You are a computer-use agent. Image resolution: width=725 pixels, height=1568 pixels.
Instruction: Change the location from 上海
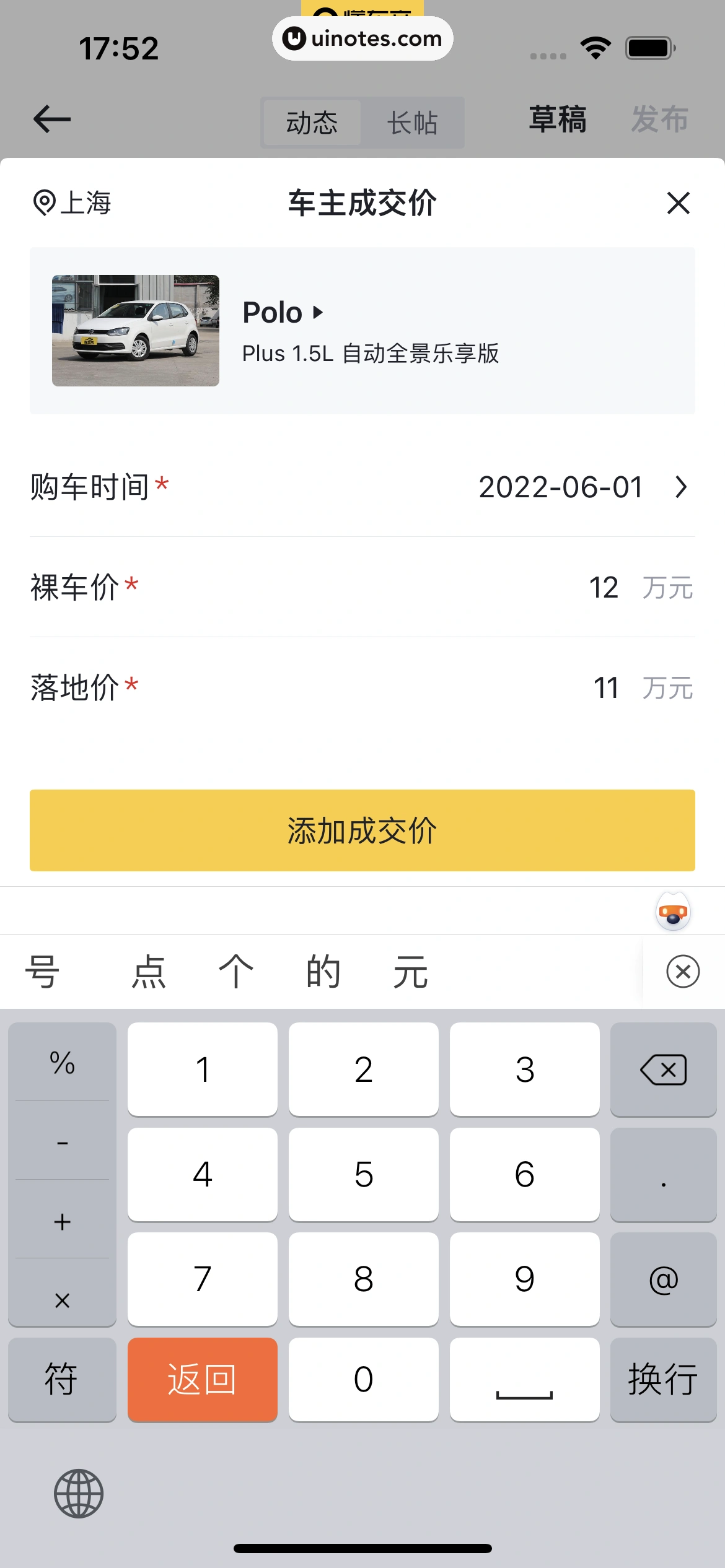point(72,203)
